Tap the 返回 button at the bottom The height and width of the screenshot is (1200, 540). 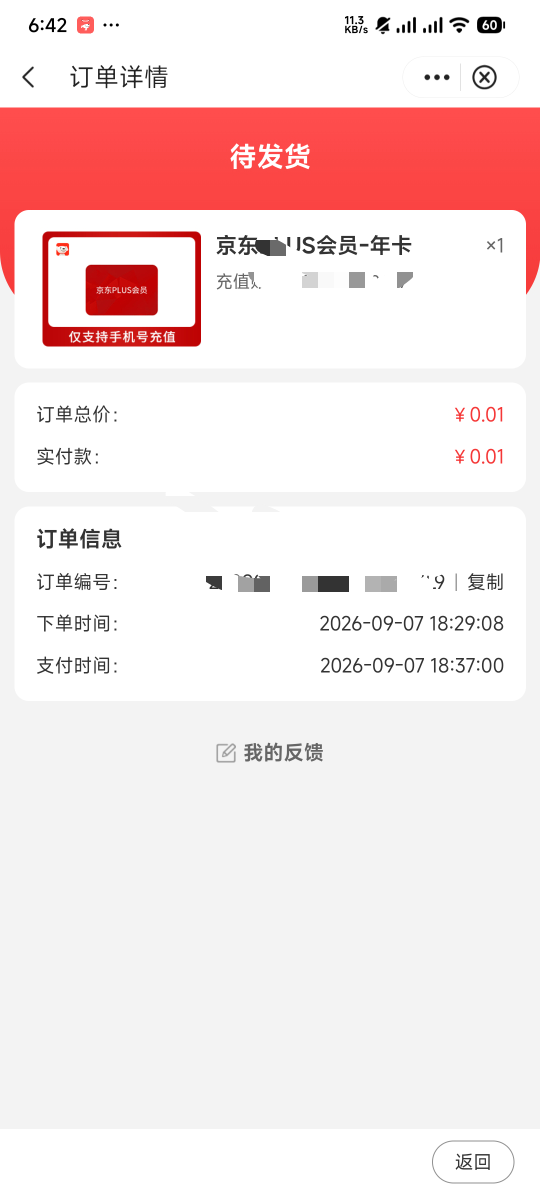473,1162
